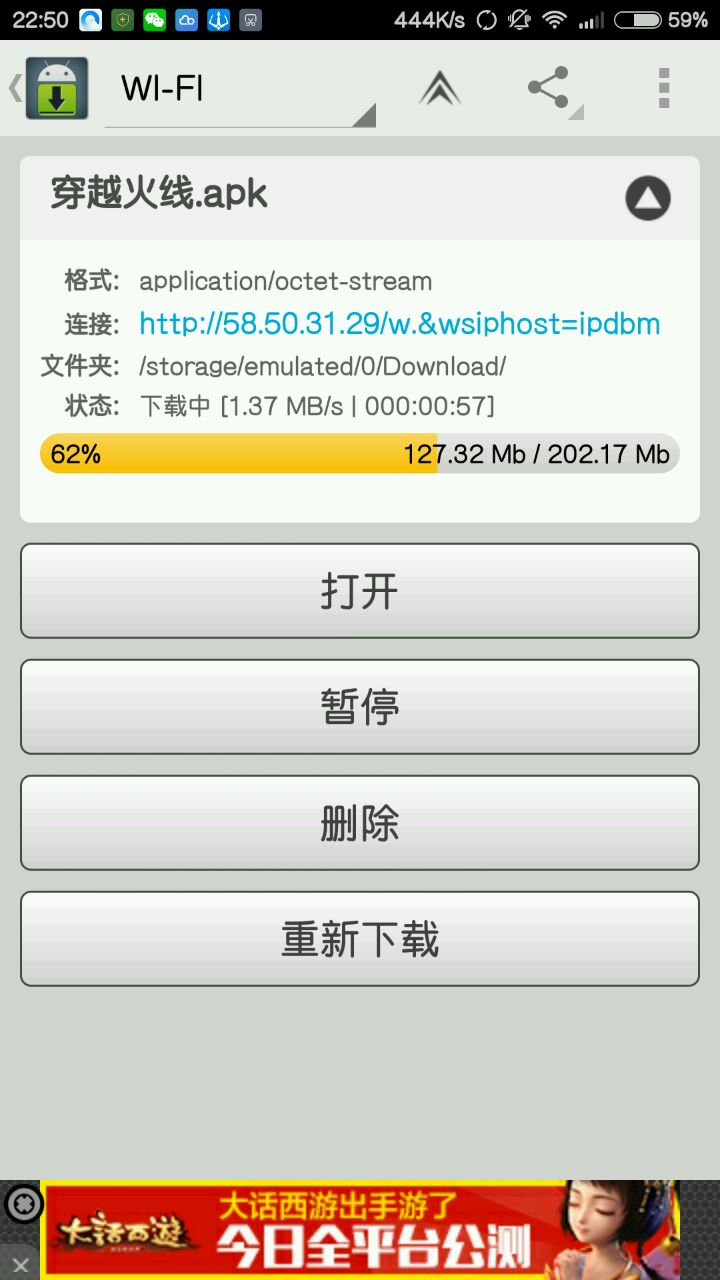Screen dimensions: 720x1280
Task: Restart download via 重新下载
Action: [360, 939]
